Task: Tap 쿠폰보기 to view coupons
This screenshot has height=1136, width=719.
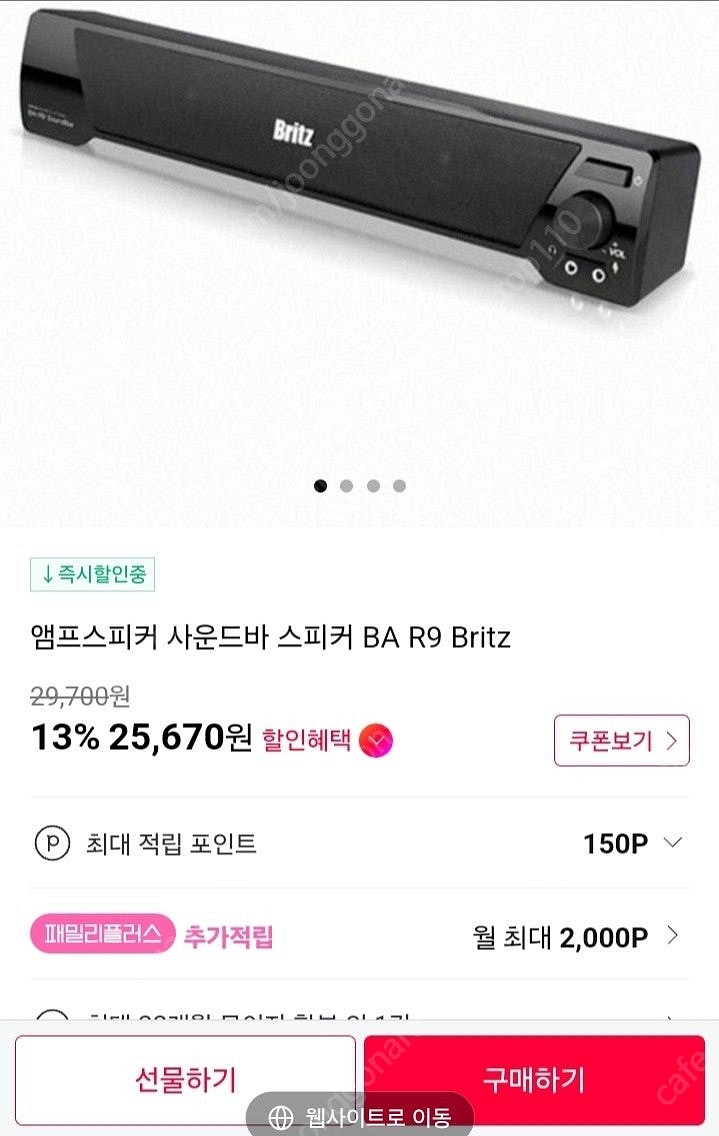Action: [x=621, y=741]
